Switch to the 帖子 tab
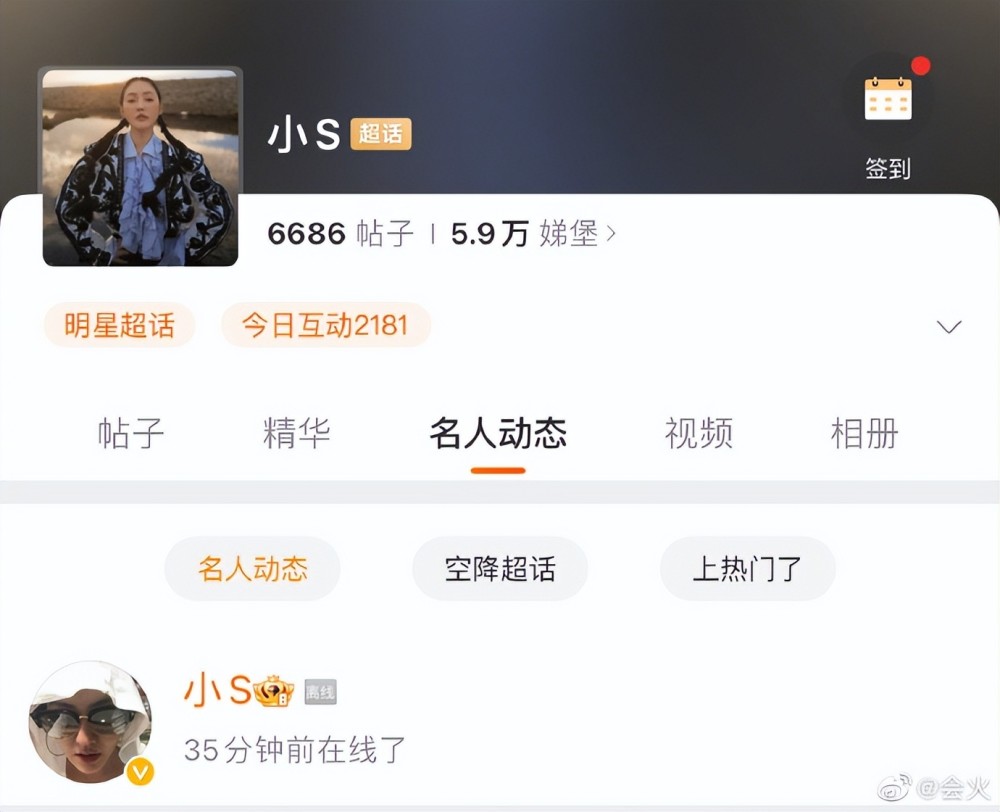Viewport: 1000px width, 812px height. pyautogui.click(x=131, y=434)
